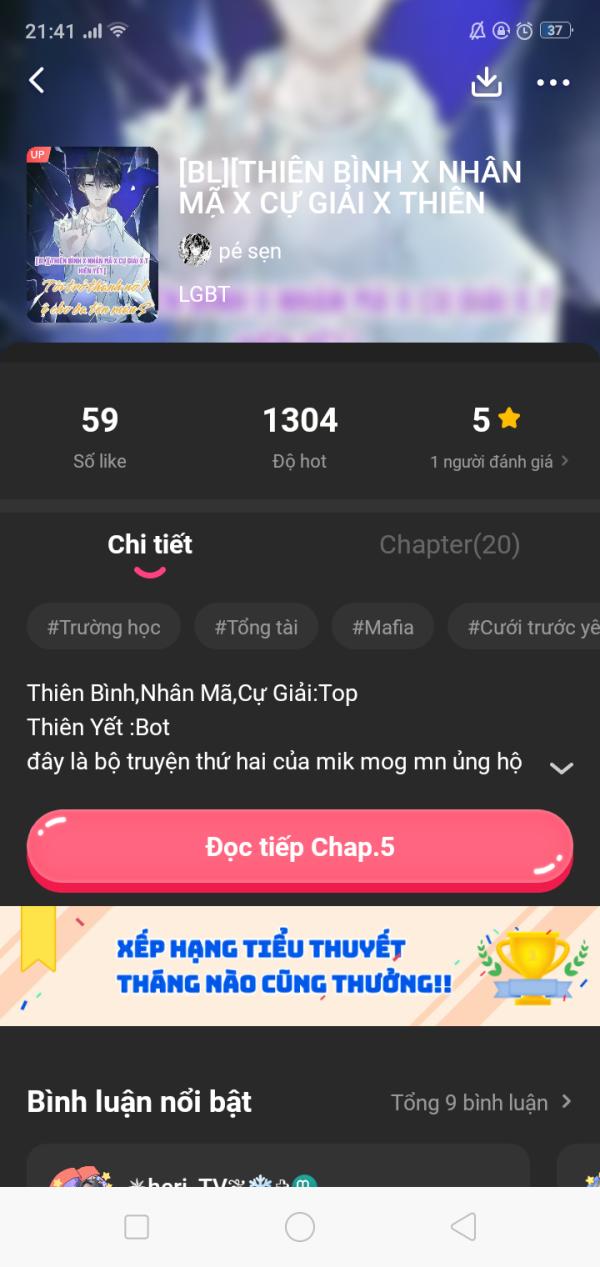The image size is (600, 1267).
Task: Open the #Mafia tag
Action: pyautogui.click(x=382, y=628)
